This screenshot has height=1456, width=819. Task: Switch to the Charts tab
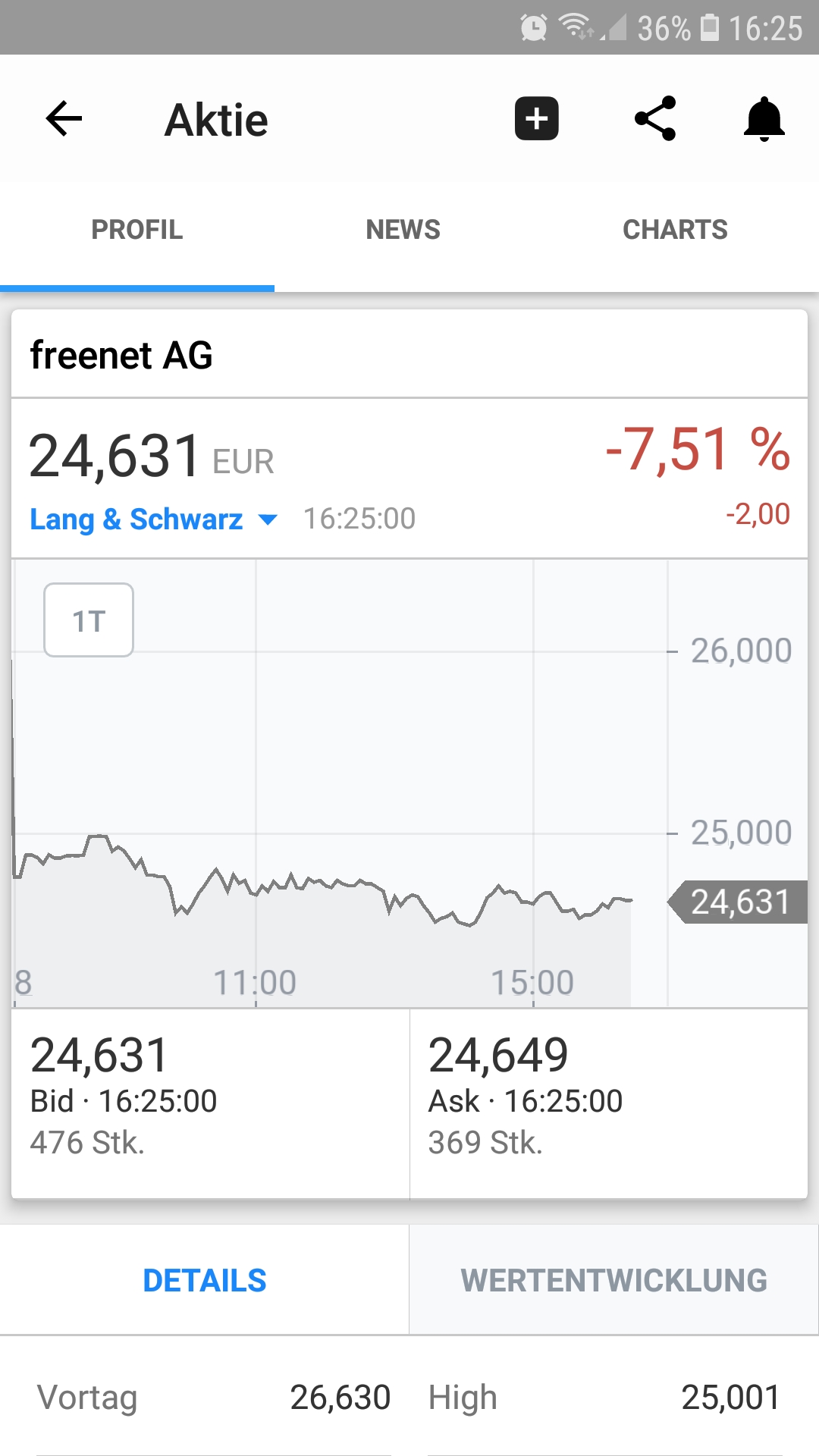point(675,230)
